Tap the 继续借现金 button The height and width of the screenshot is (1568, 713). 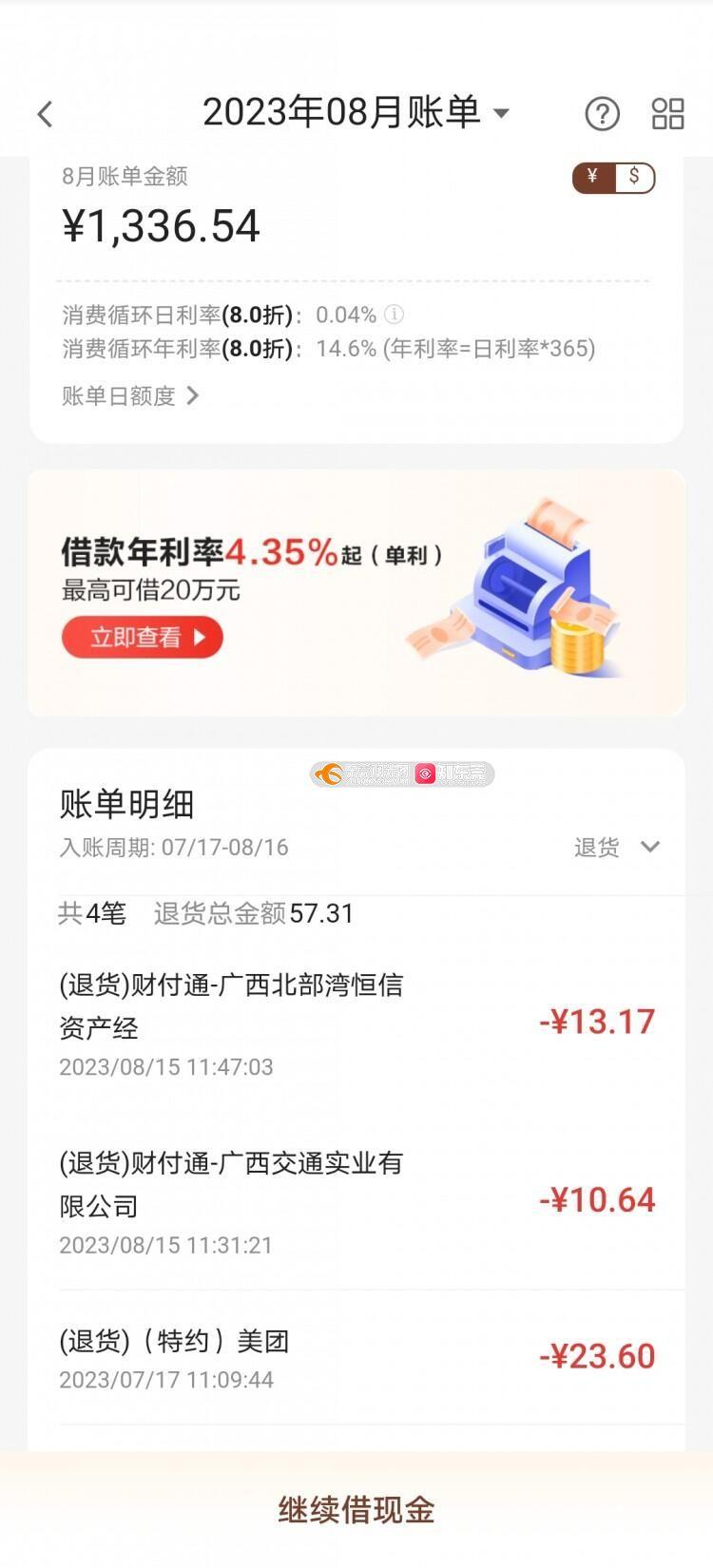(x=356, y=1509)
